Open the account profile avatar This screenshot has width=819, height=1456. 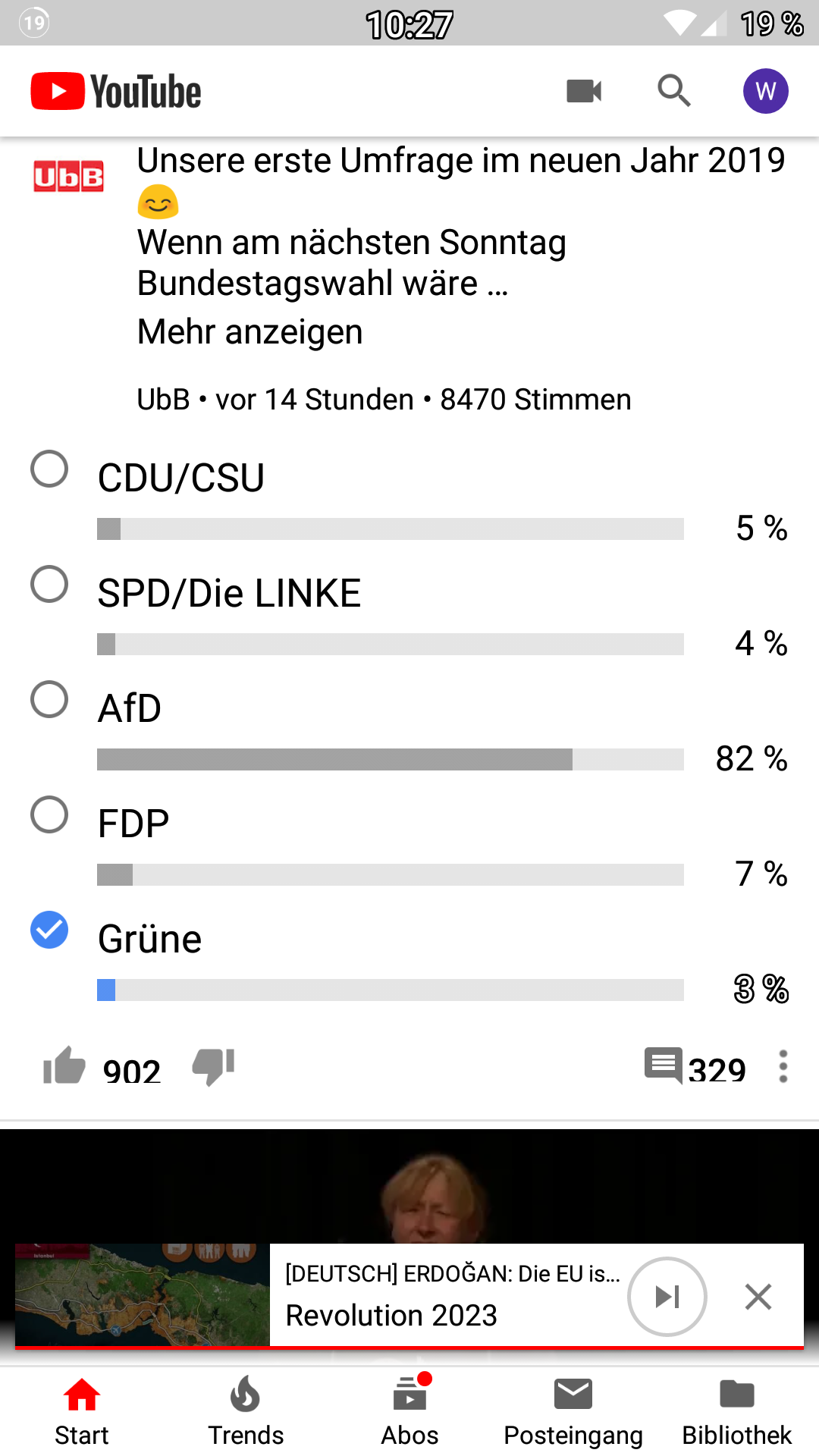pyautogui.click(x=765, y=91)
